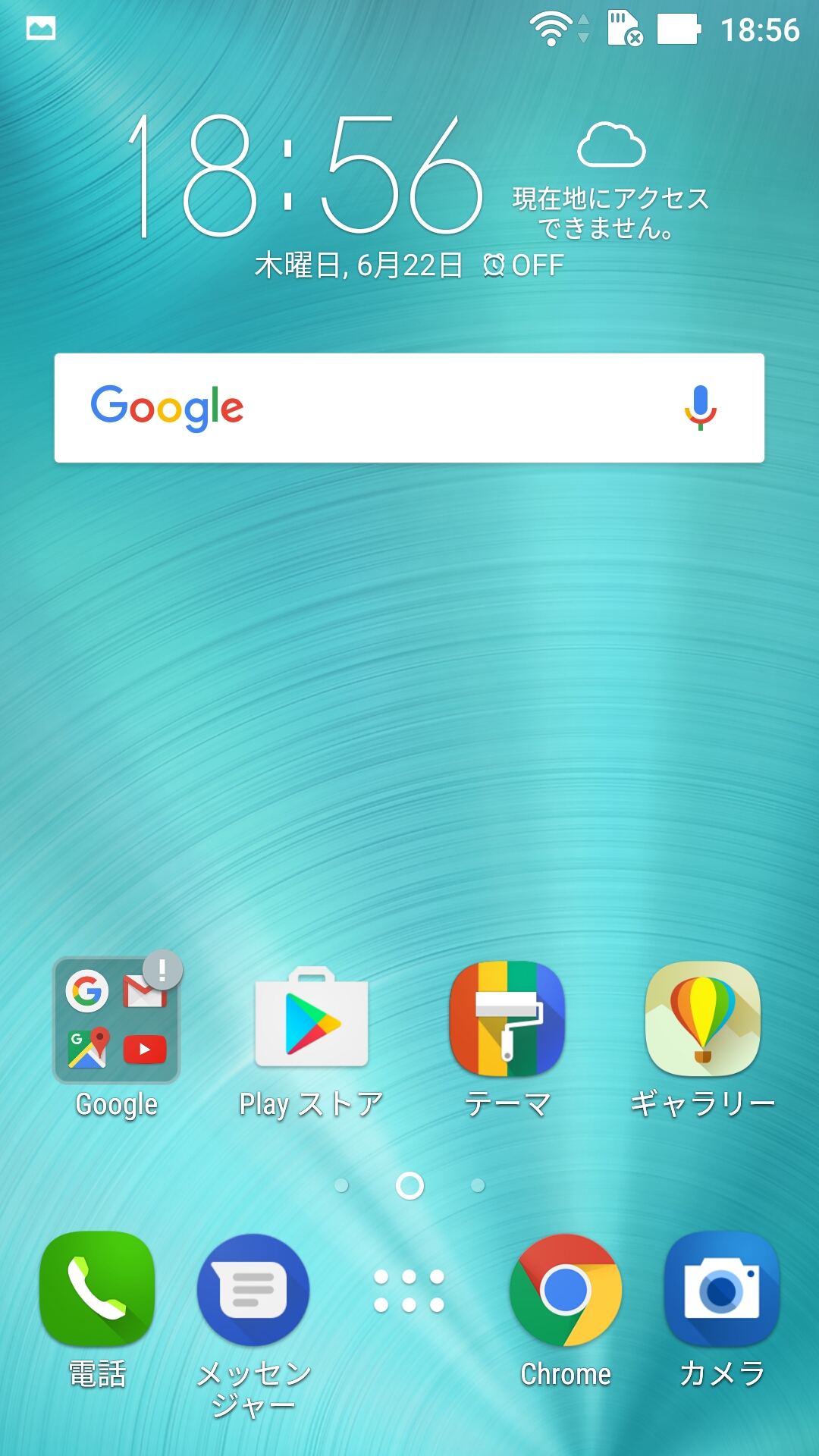The height and width of the screenshot is (1456, 819).
Task: Launch the 電話 phone dialer
Action: (97, 1289)
